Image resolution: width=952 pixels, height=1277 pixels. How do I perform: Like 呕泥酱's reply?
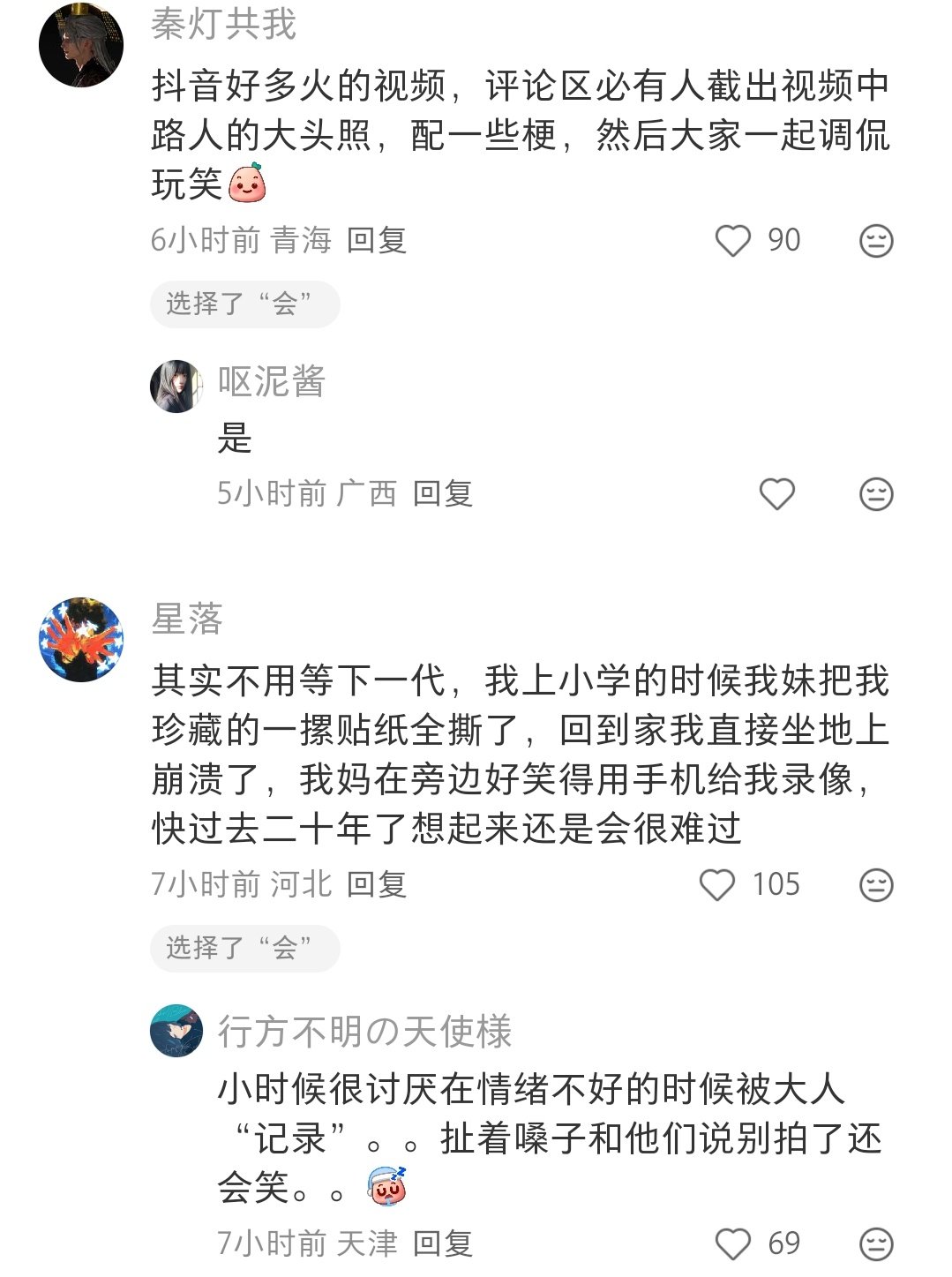776,494
